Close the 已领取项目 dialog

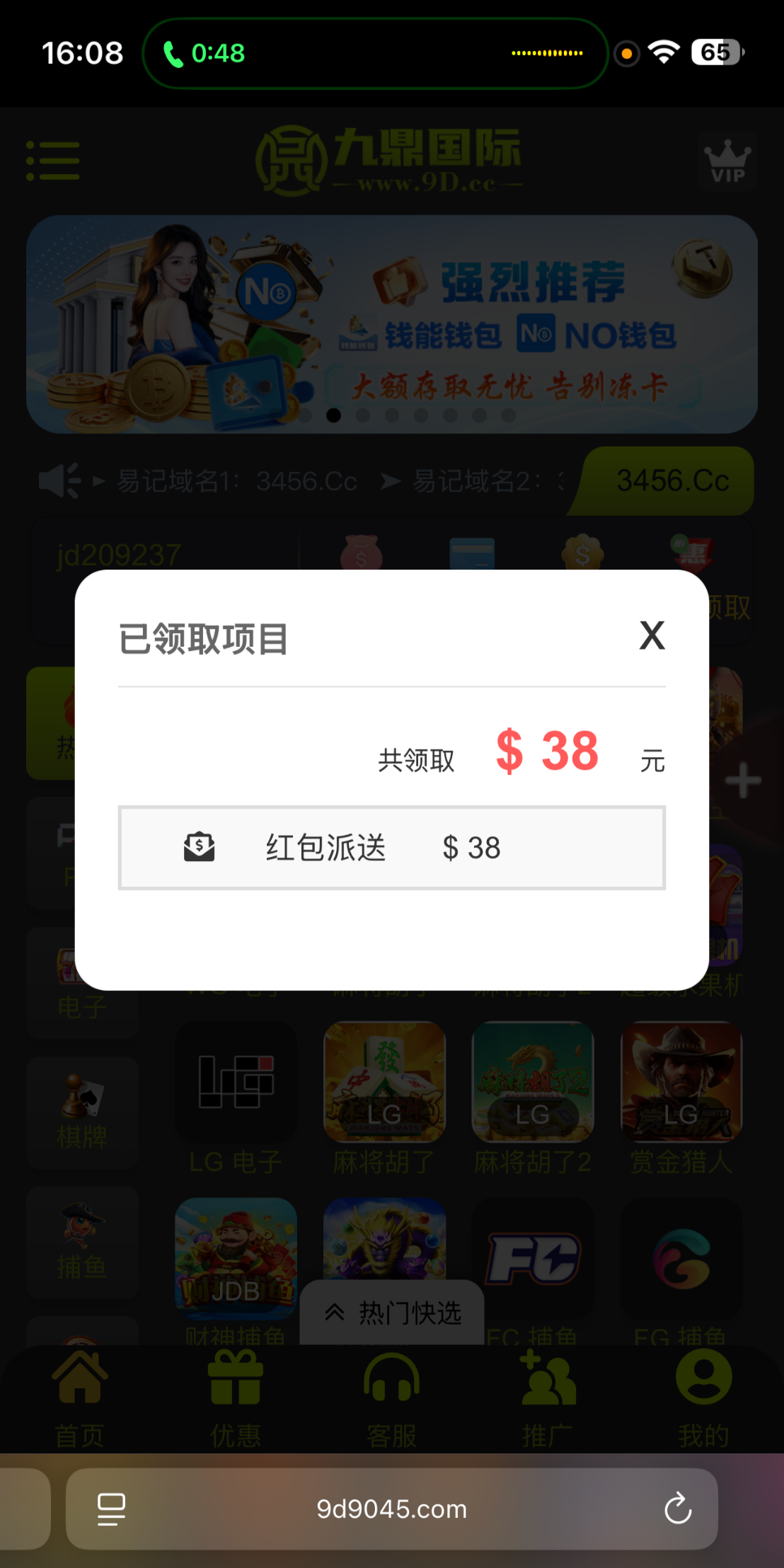pos(652,635)
